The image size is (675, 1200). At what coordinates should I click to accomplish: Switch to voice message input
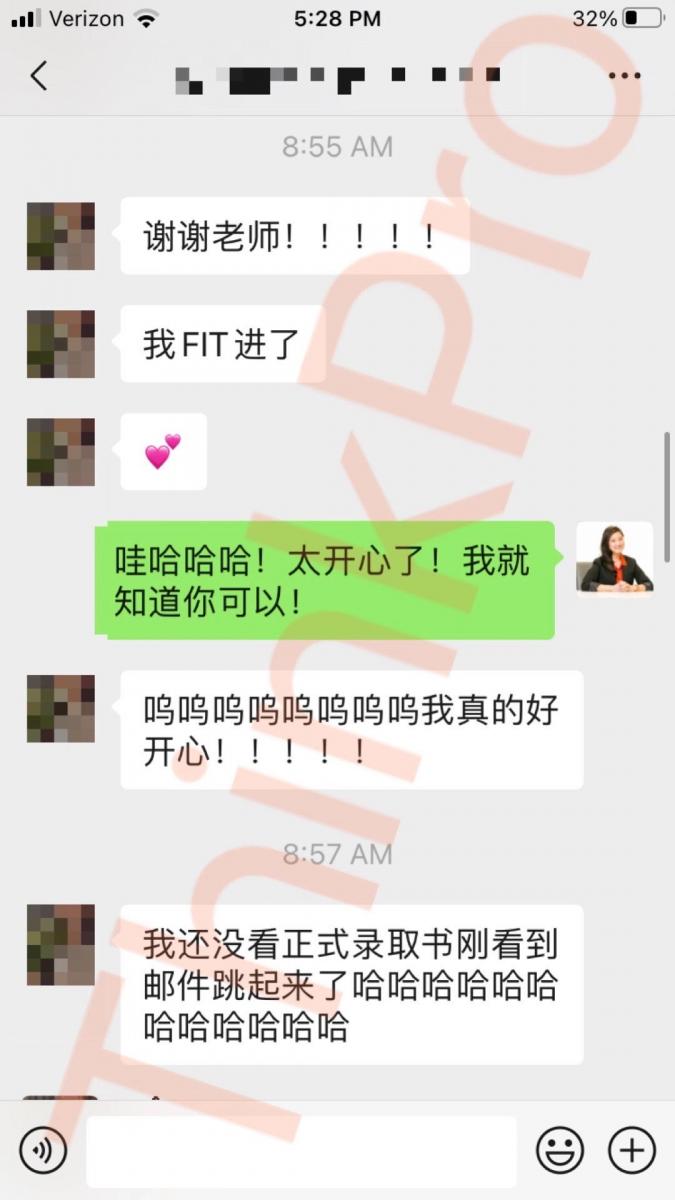(43, 1150)
